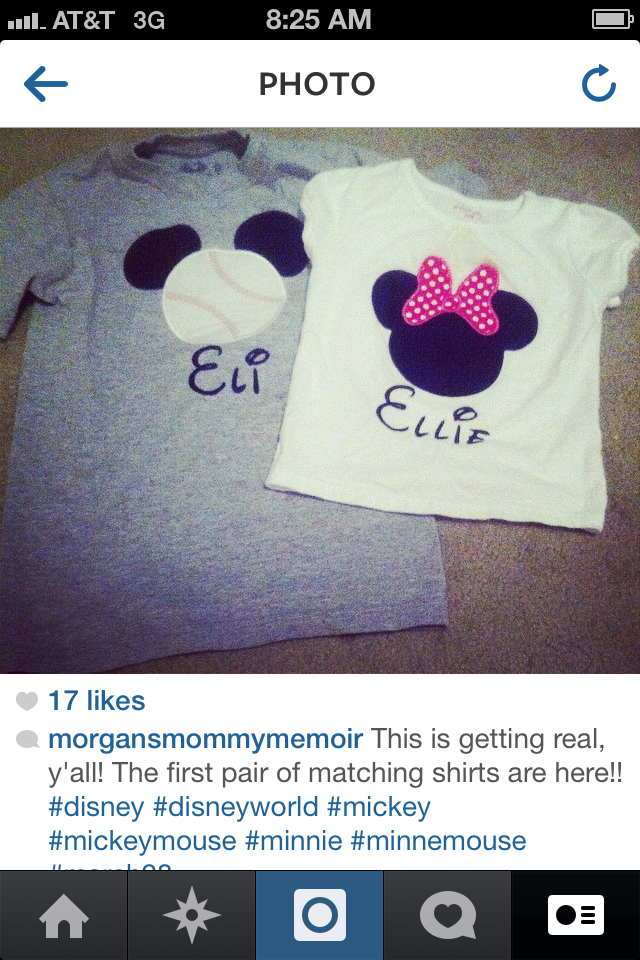
Task: Open the profile card tab
Action: pyautogui.click(x=576, y=915)
